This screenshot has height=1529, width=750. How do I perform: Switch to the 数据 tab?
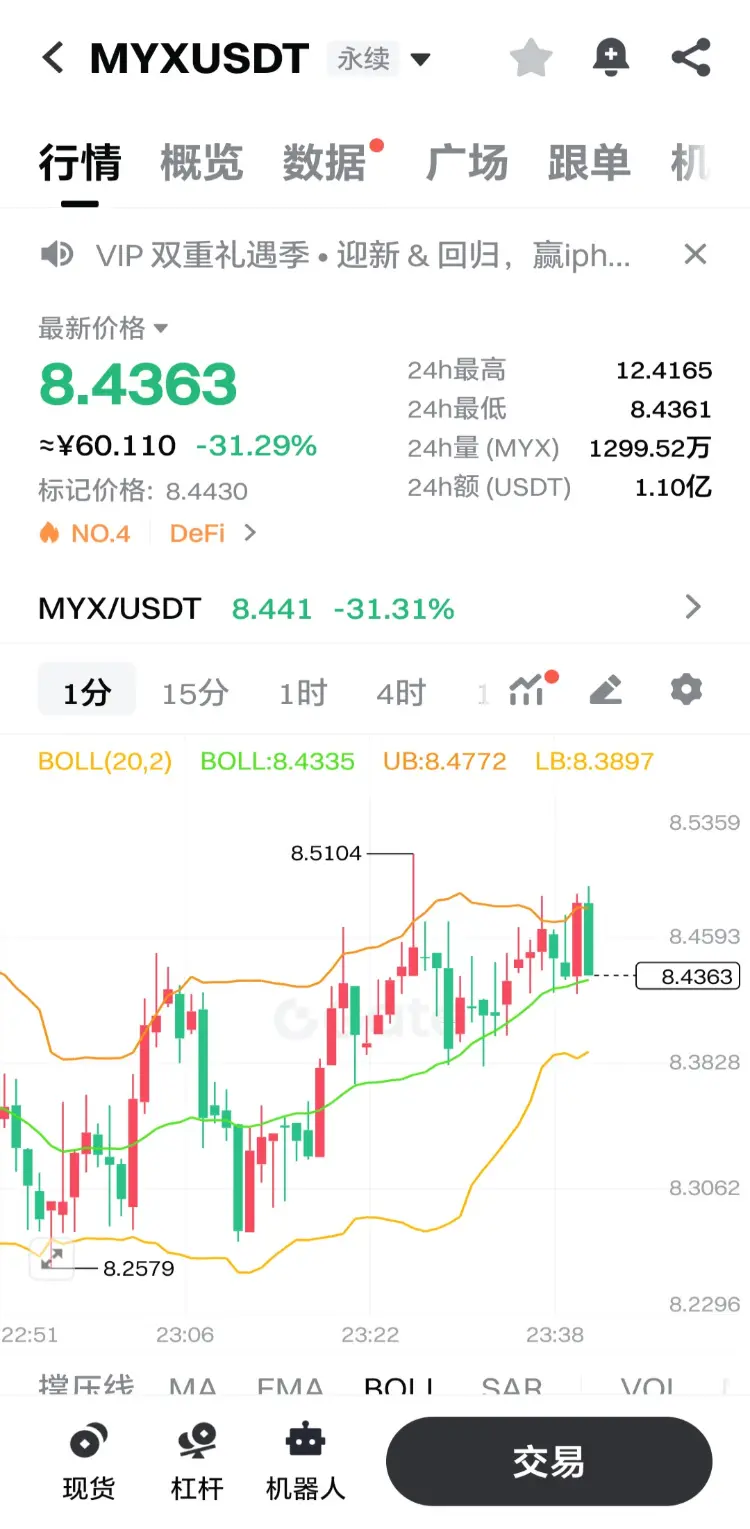click(324, 163)
